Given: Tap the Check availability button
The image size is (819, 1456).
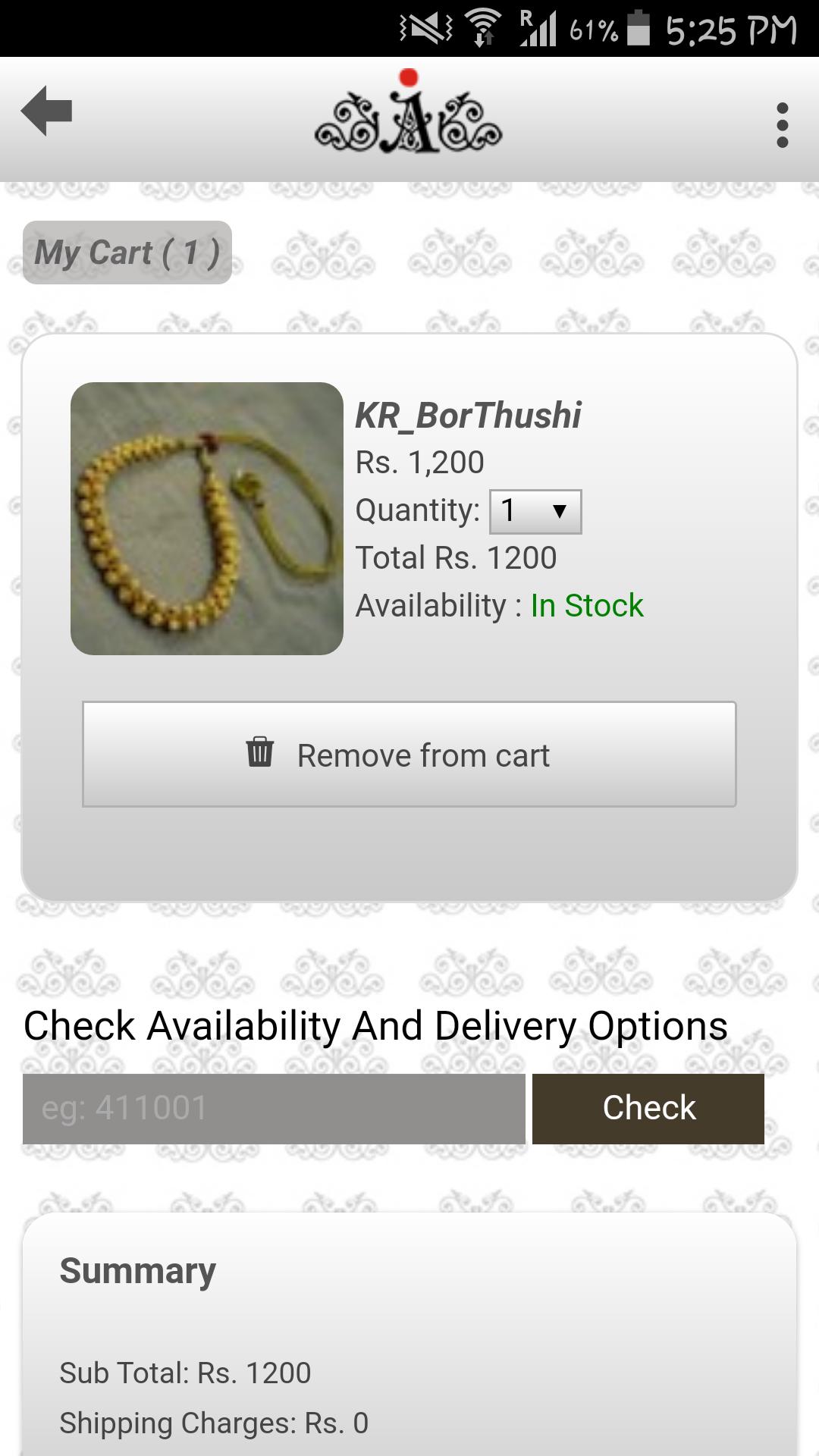Looking at the screenshot, I should coord(648,1109).
